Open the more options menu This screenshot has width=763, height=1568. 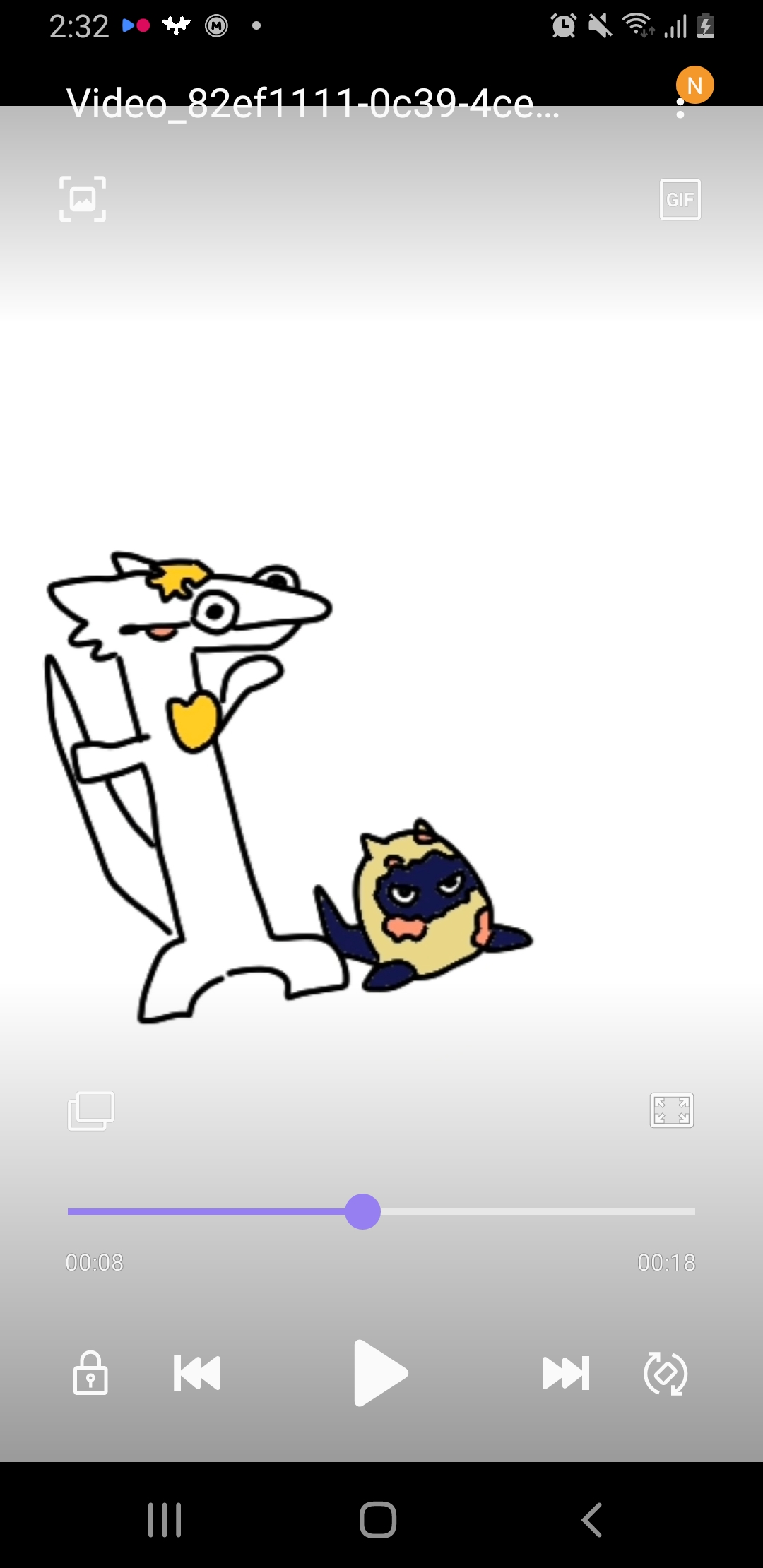click(680, 108)
